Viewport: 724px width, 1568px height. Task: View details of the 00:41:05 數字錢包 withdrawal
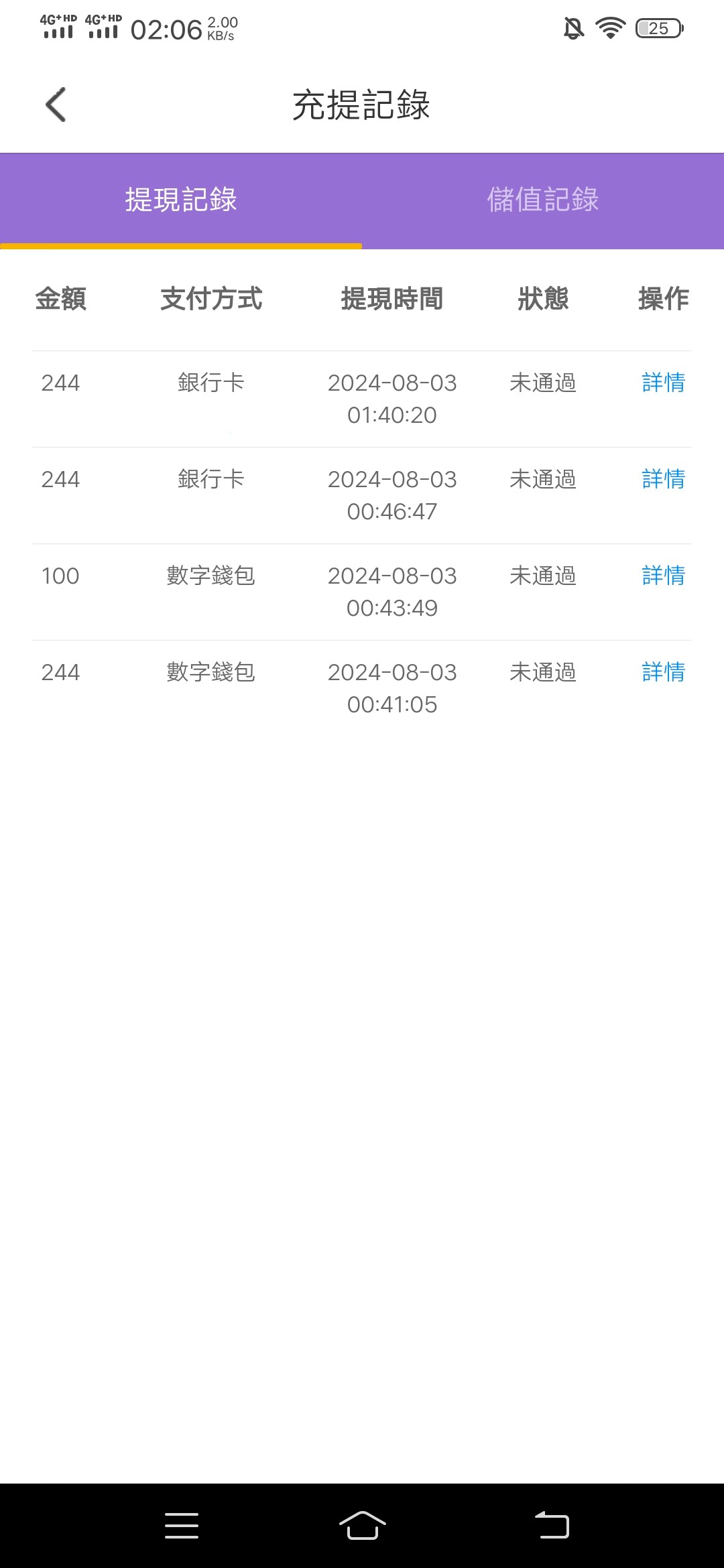pyautogui.click(x=662, y=672)
